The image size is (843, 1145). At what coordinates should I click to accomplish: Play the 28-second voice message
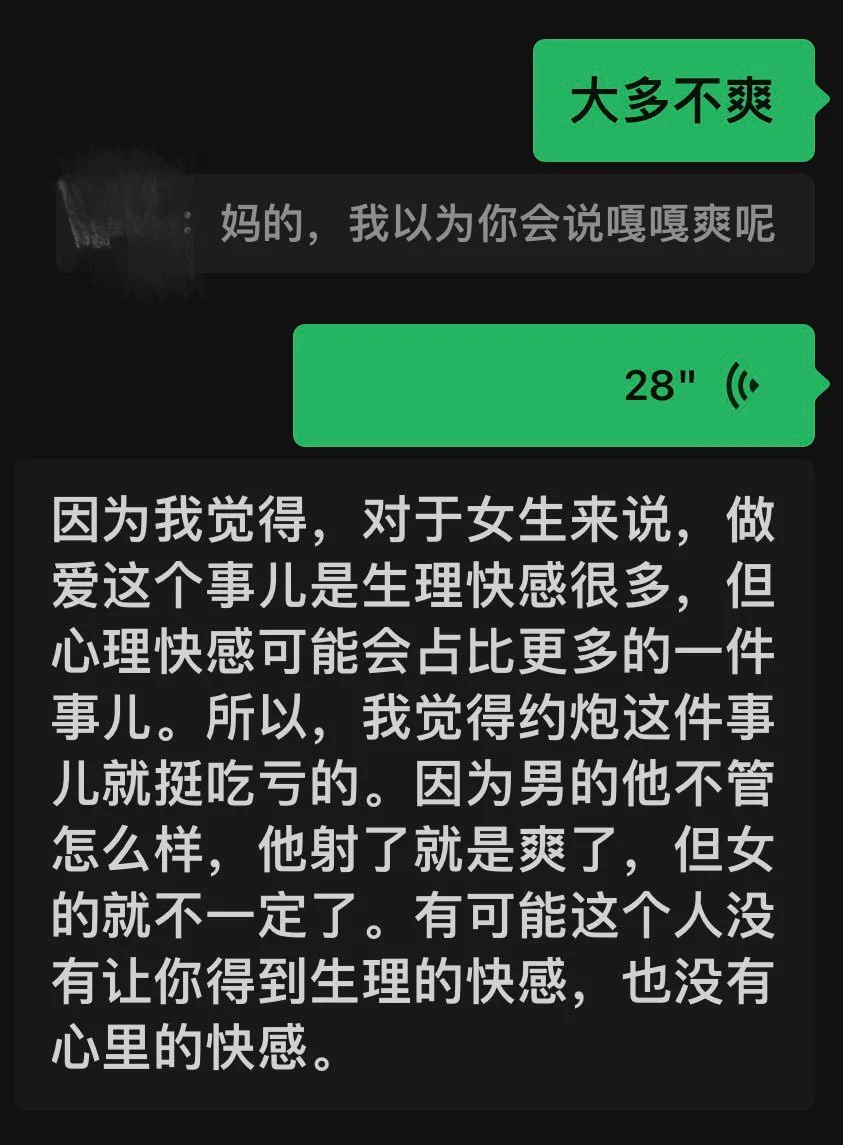tap(553, 385)
